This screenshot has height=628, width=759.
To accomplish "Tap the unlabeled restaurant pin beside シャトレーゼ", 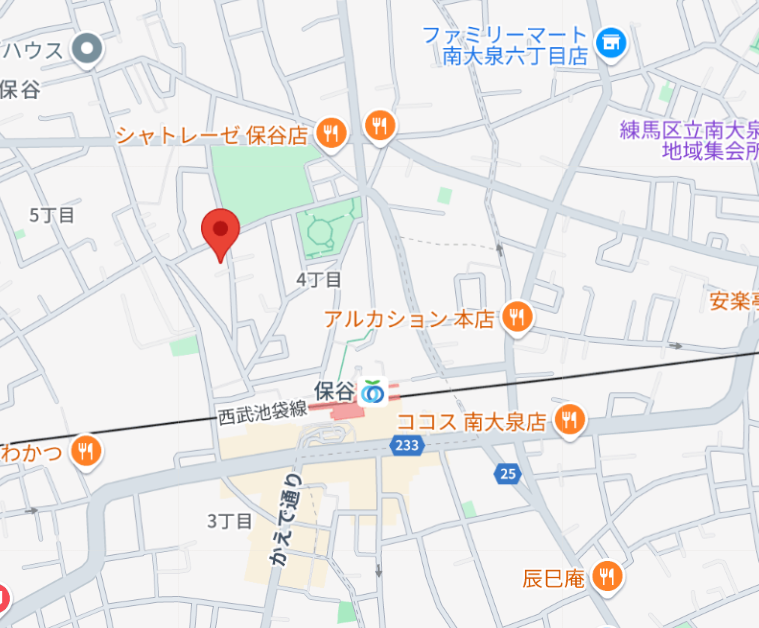I will pyautogui.click(x=380, y=126).
